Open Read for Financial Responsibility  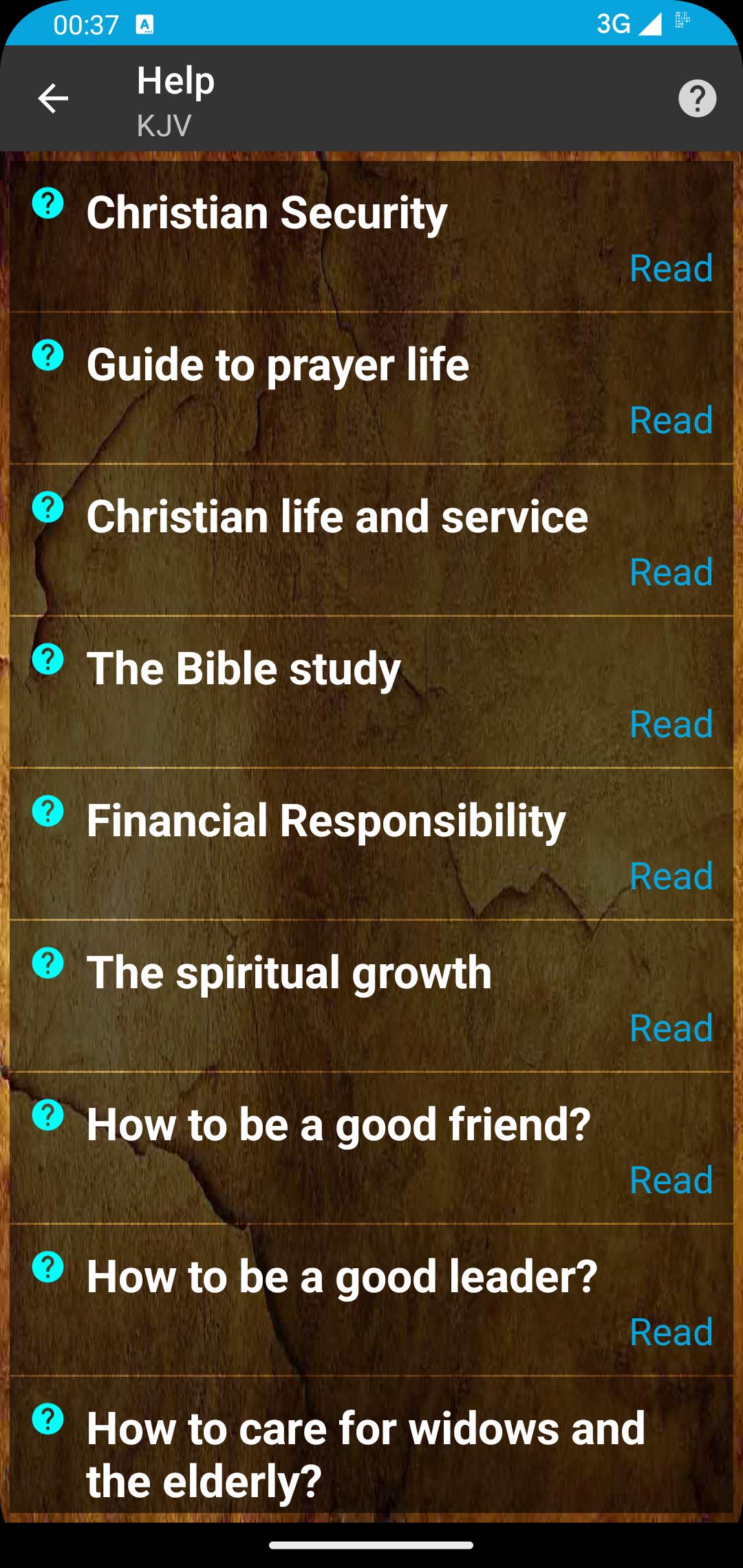[671, 875]
